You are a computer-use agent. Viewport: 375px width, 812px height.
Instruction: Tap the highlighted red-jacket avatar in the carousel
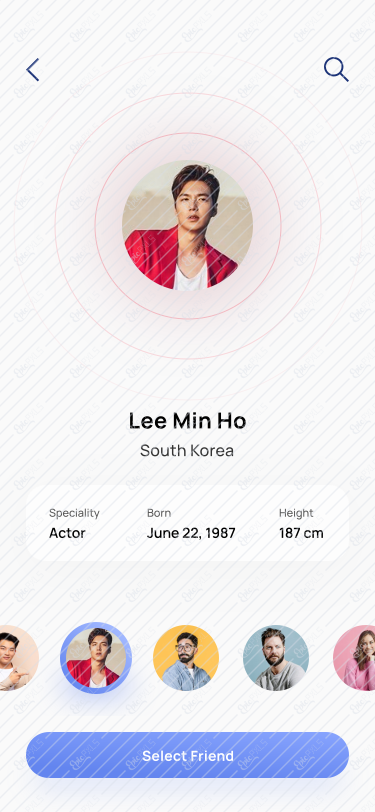click(x=96, y=658)
